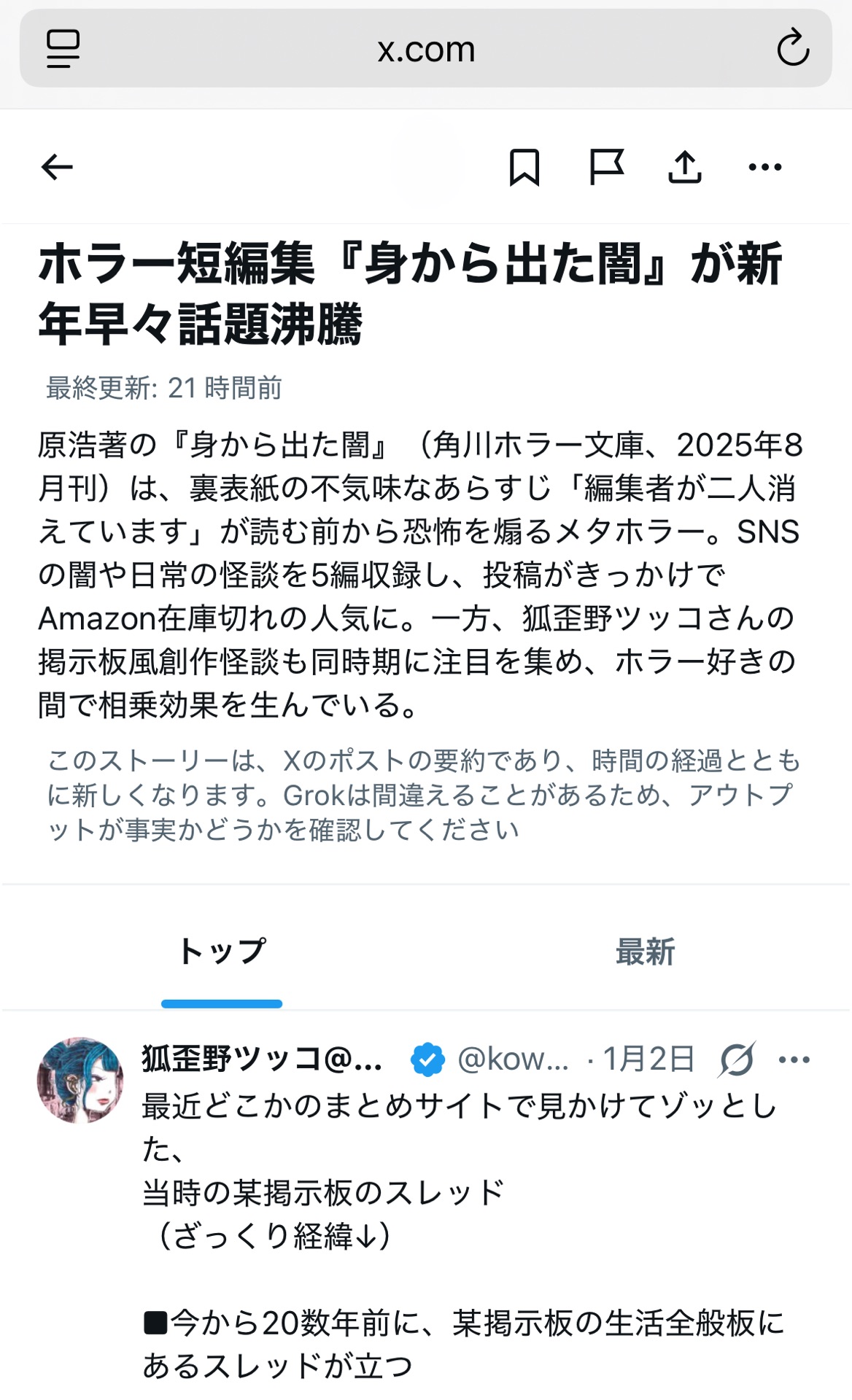Open the @kow... handle link

512,1059
